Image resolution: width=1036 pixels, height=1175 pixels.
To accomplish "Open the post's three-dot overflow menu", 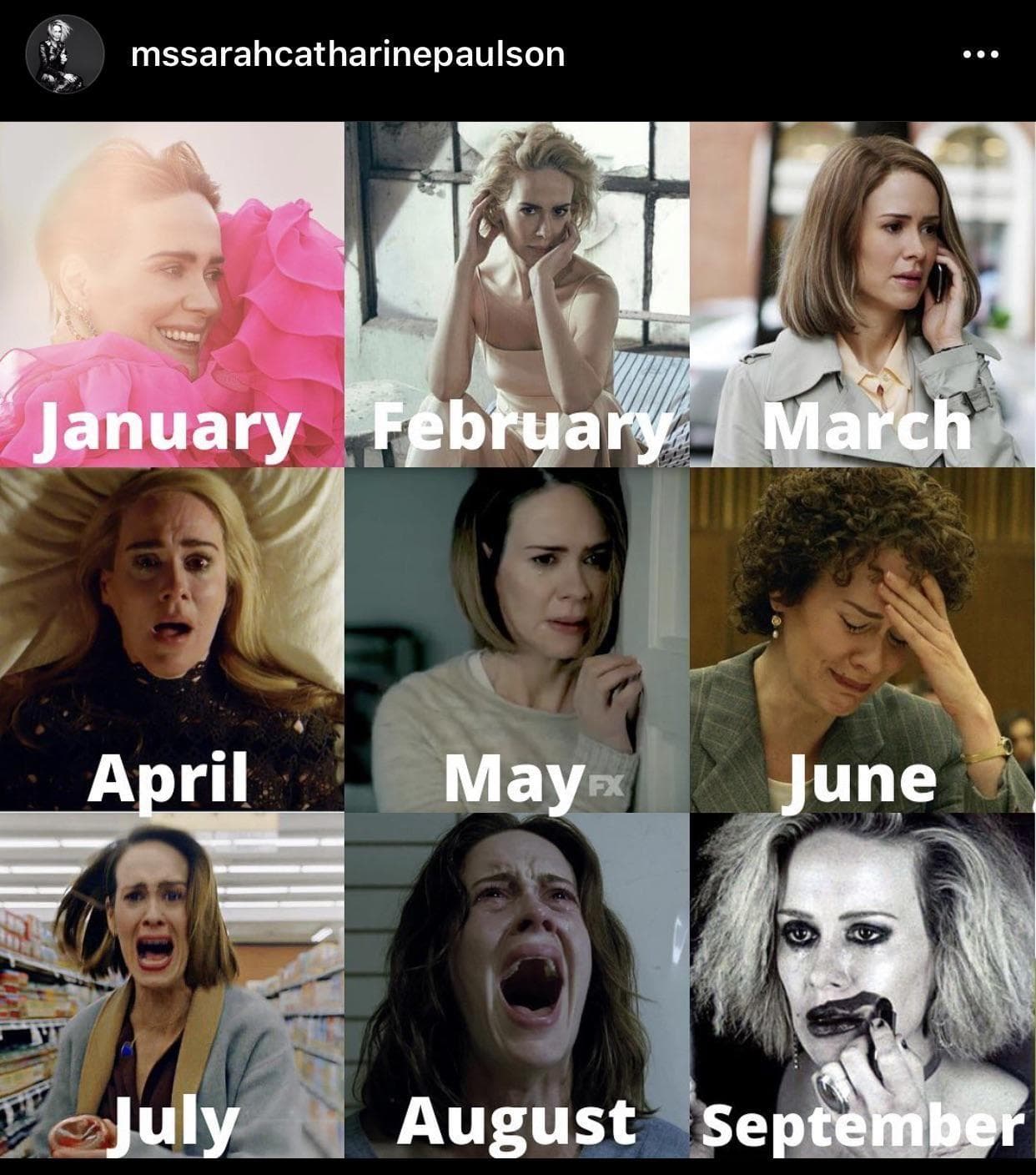I will 980,55.
